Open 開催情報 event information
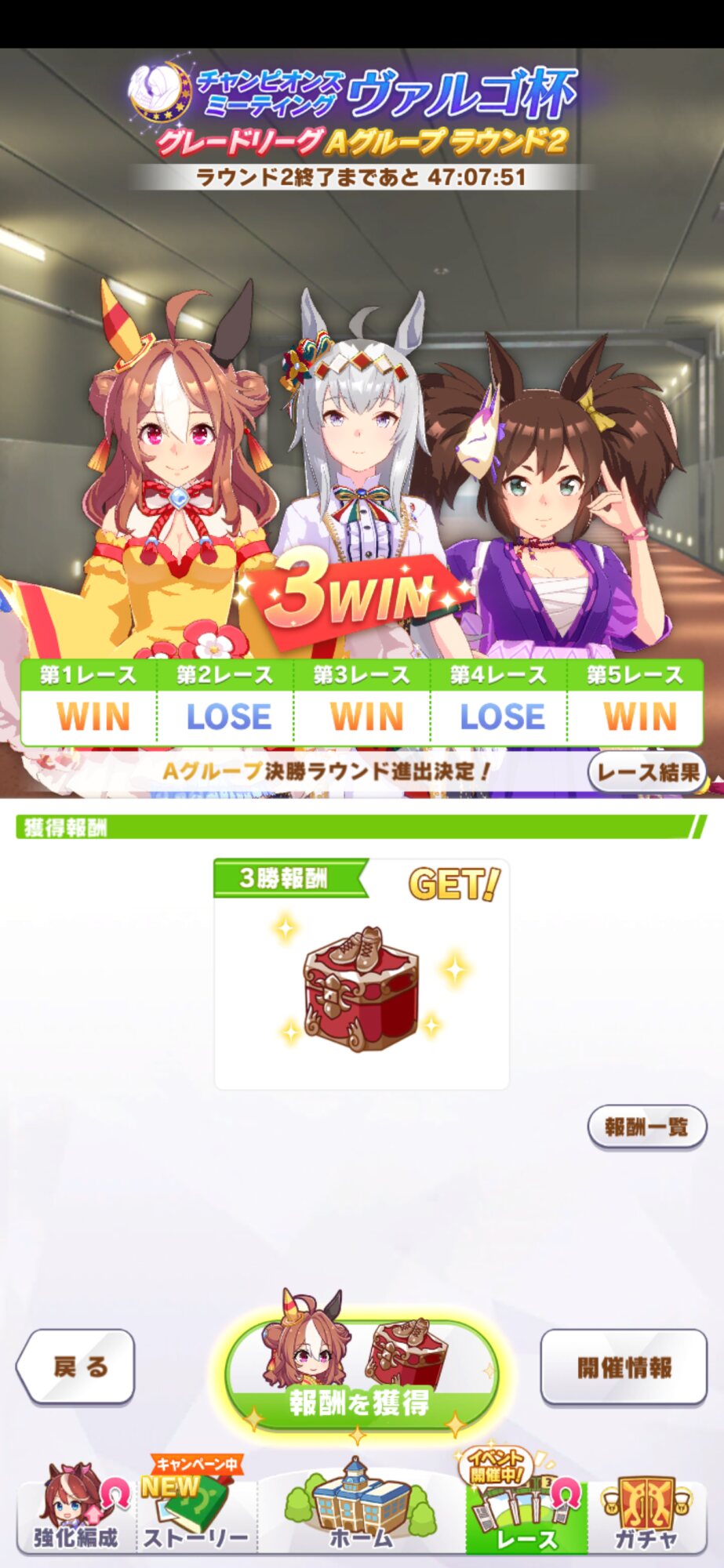 [624, 1367]
